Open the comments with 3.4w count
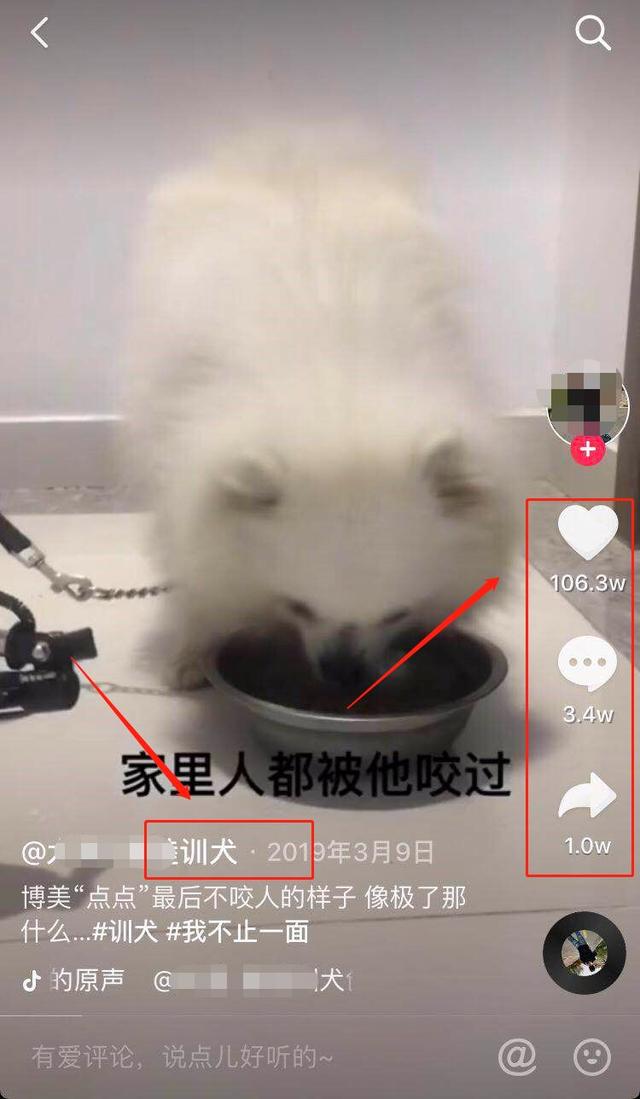The width and height of the screenshot is (640, 1099). (x=587, y=665)
